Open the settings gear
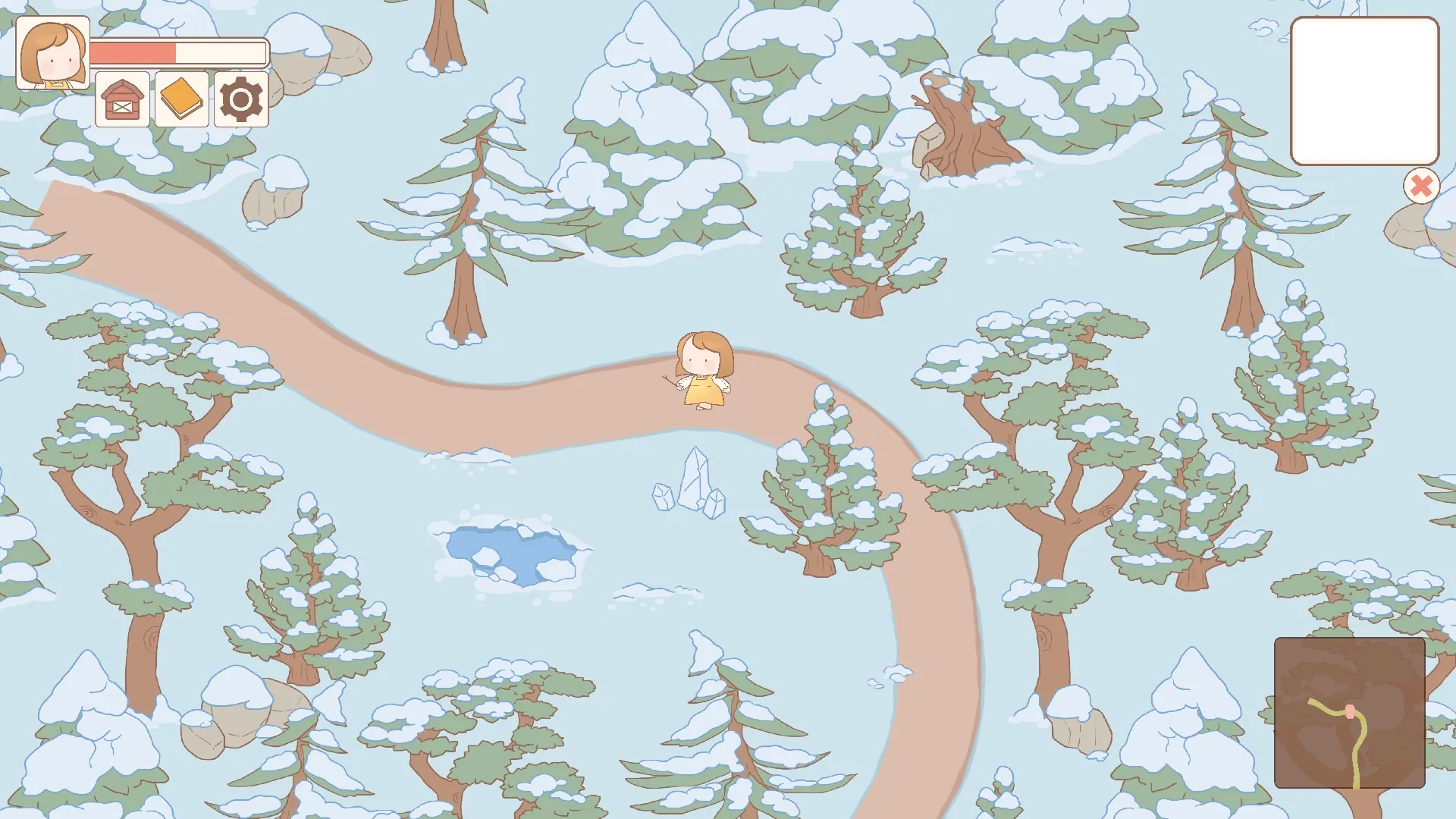 click(241, 99)
